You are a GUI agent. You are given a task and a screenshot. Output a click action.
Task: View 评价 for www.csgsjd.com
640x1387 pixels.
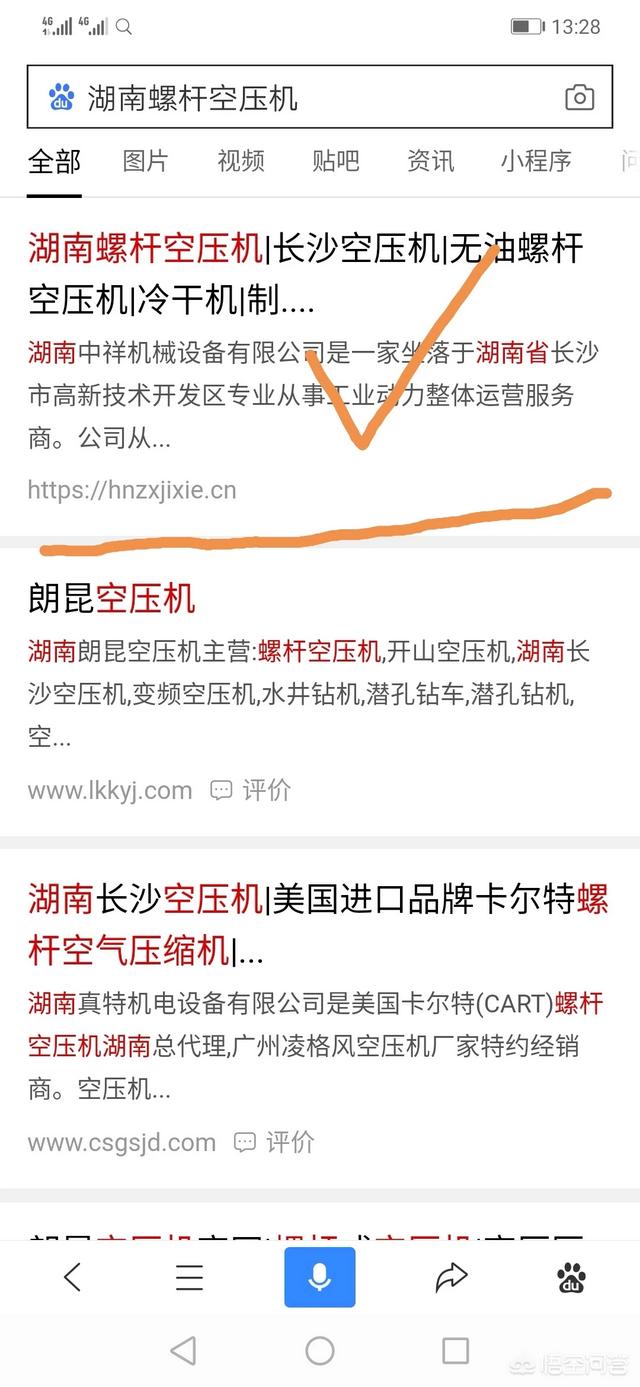click(x=274, y=1142)
